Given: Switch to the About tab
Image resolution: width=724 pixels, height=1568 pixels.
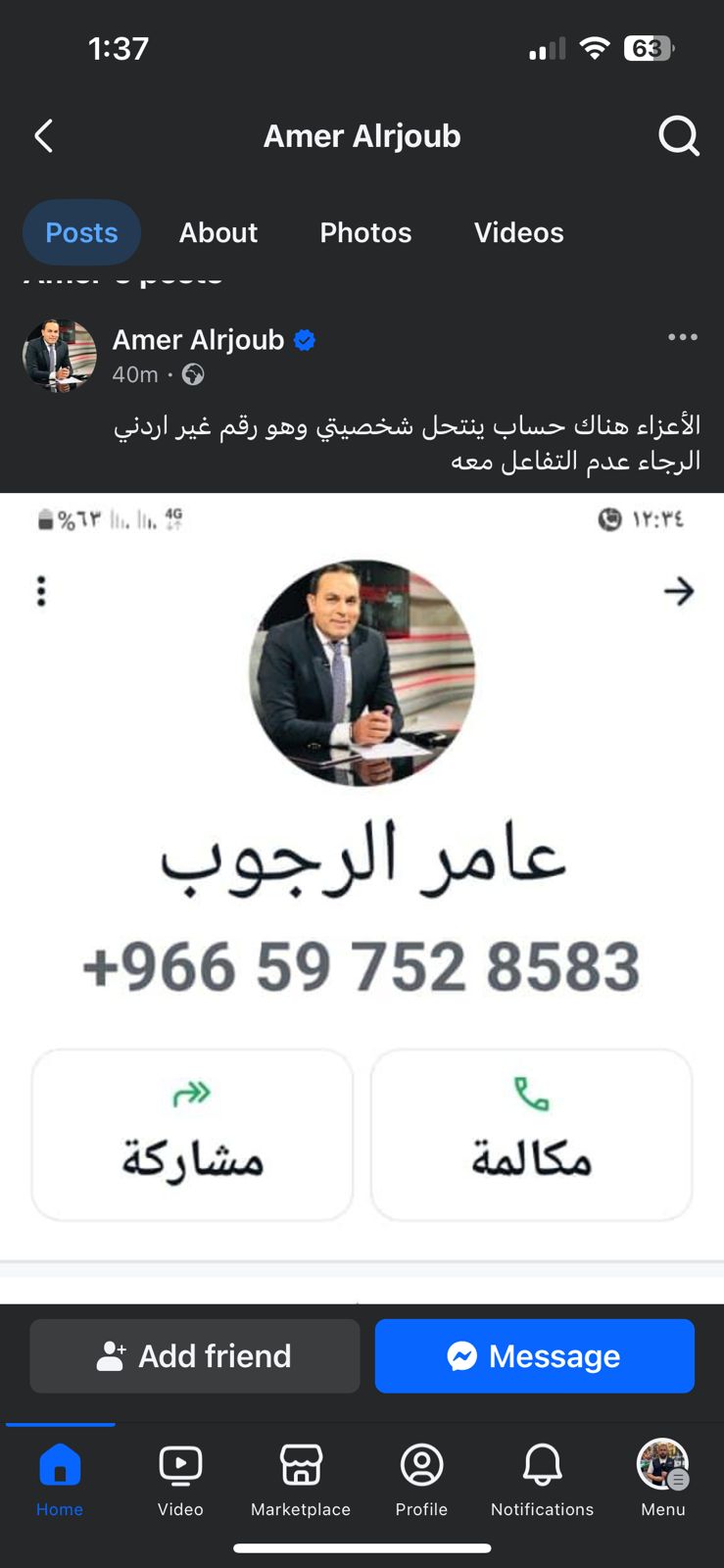Looking at the screenshot, I should (217, 232).
